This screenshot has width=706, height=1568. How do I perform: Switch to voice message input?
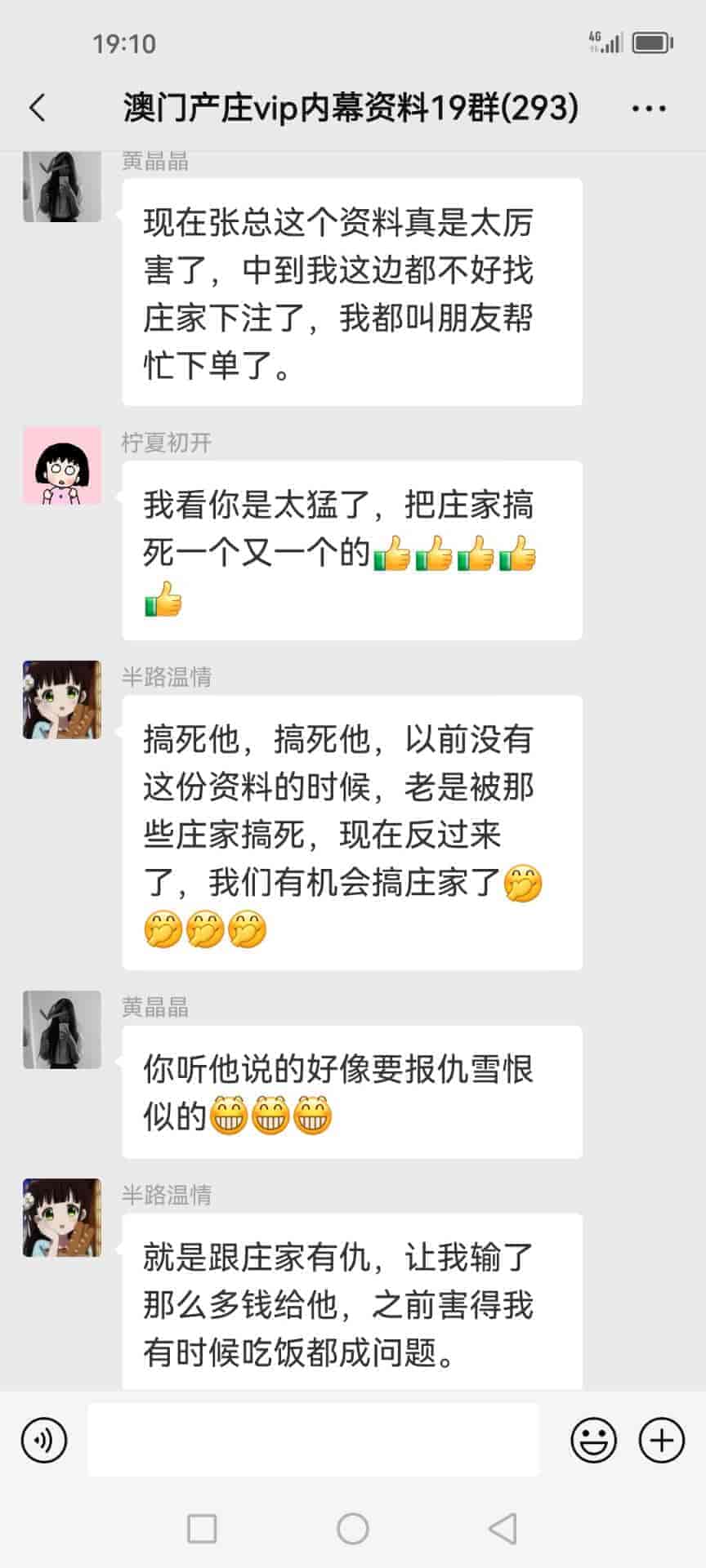click(x=44, y=1440)
